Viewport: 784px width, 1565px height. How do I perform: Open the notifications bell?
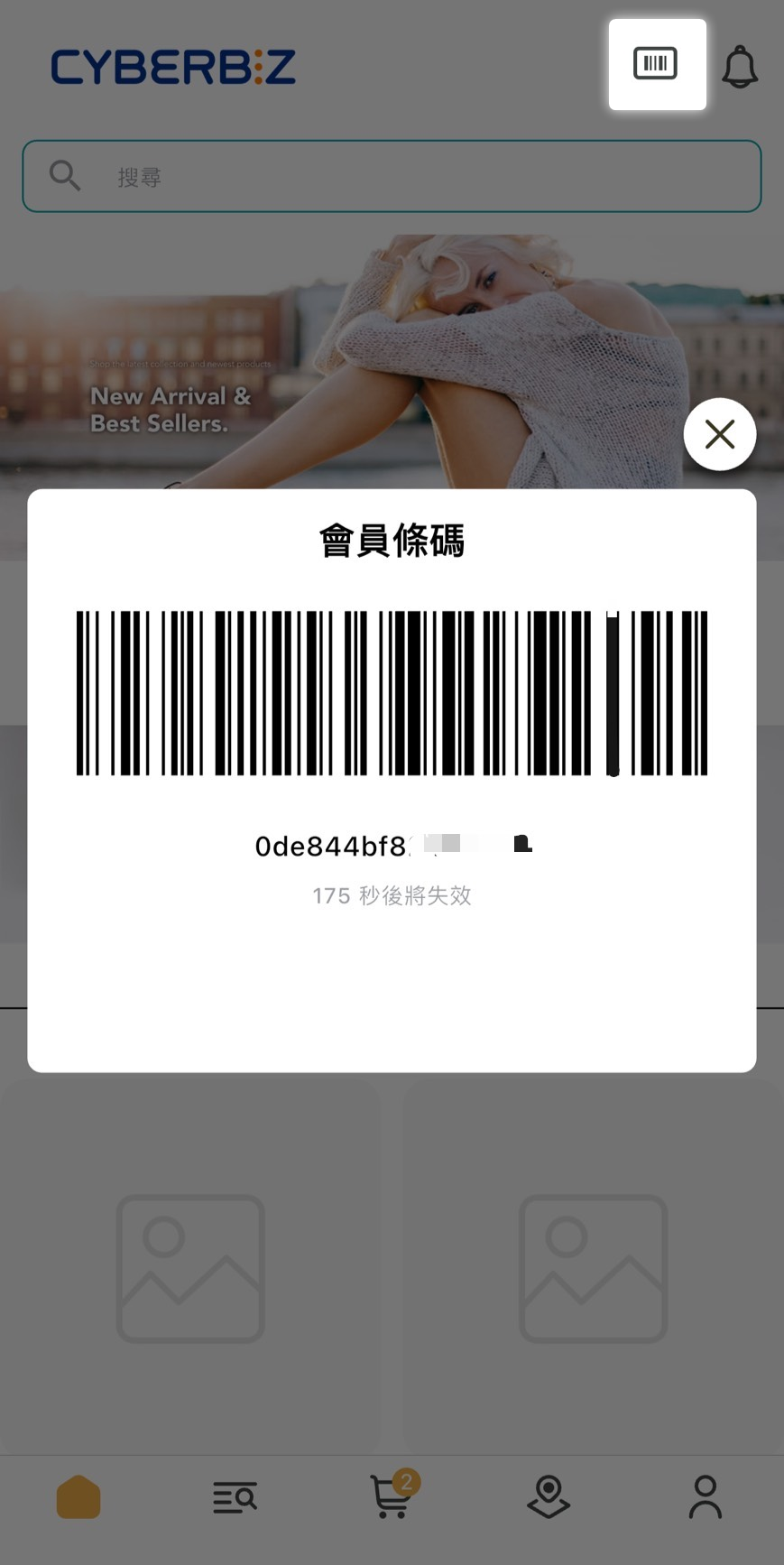pyautogui.click(x=740, y=66)
